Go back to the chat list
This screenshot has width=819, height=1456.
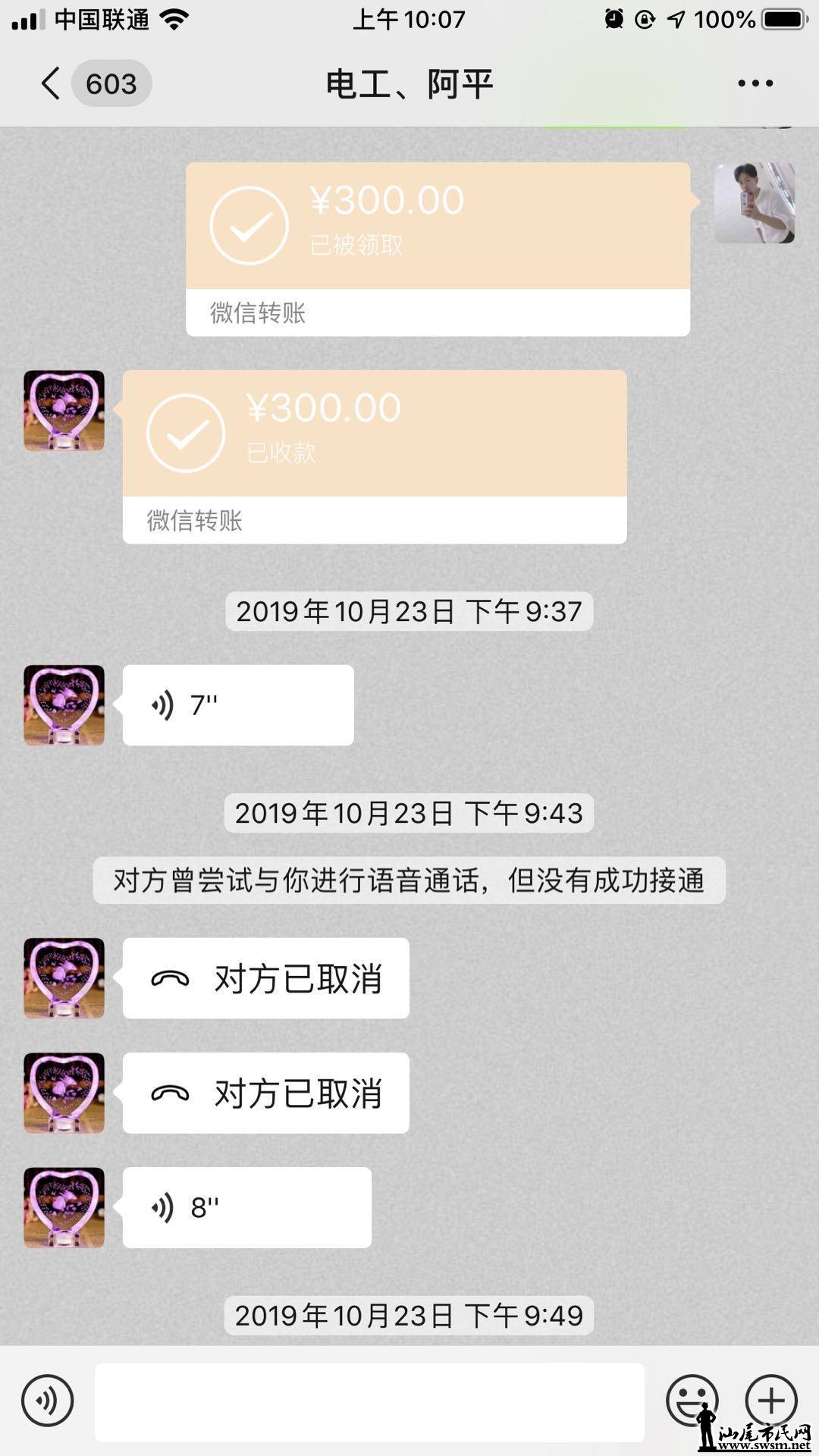(x=52, y=83)
